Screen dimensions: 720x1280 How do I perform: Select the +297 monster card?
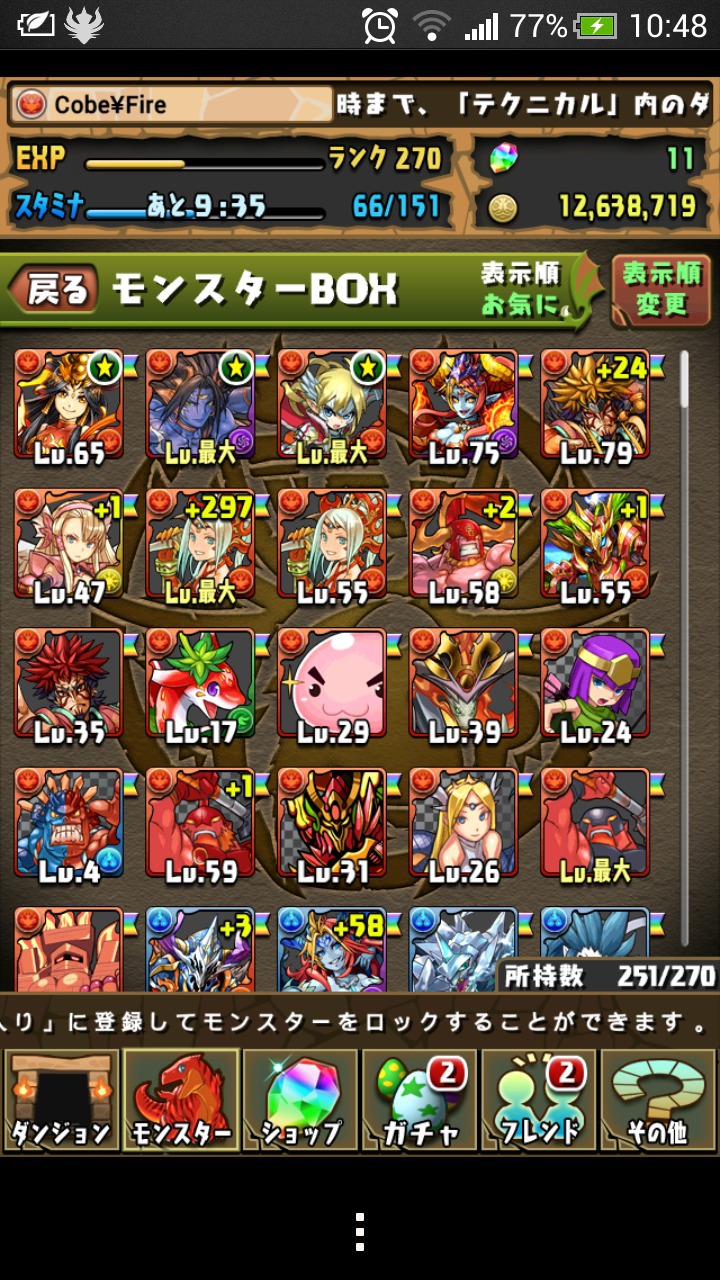[200, 546]
